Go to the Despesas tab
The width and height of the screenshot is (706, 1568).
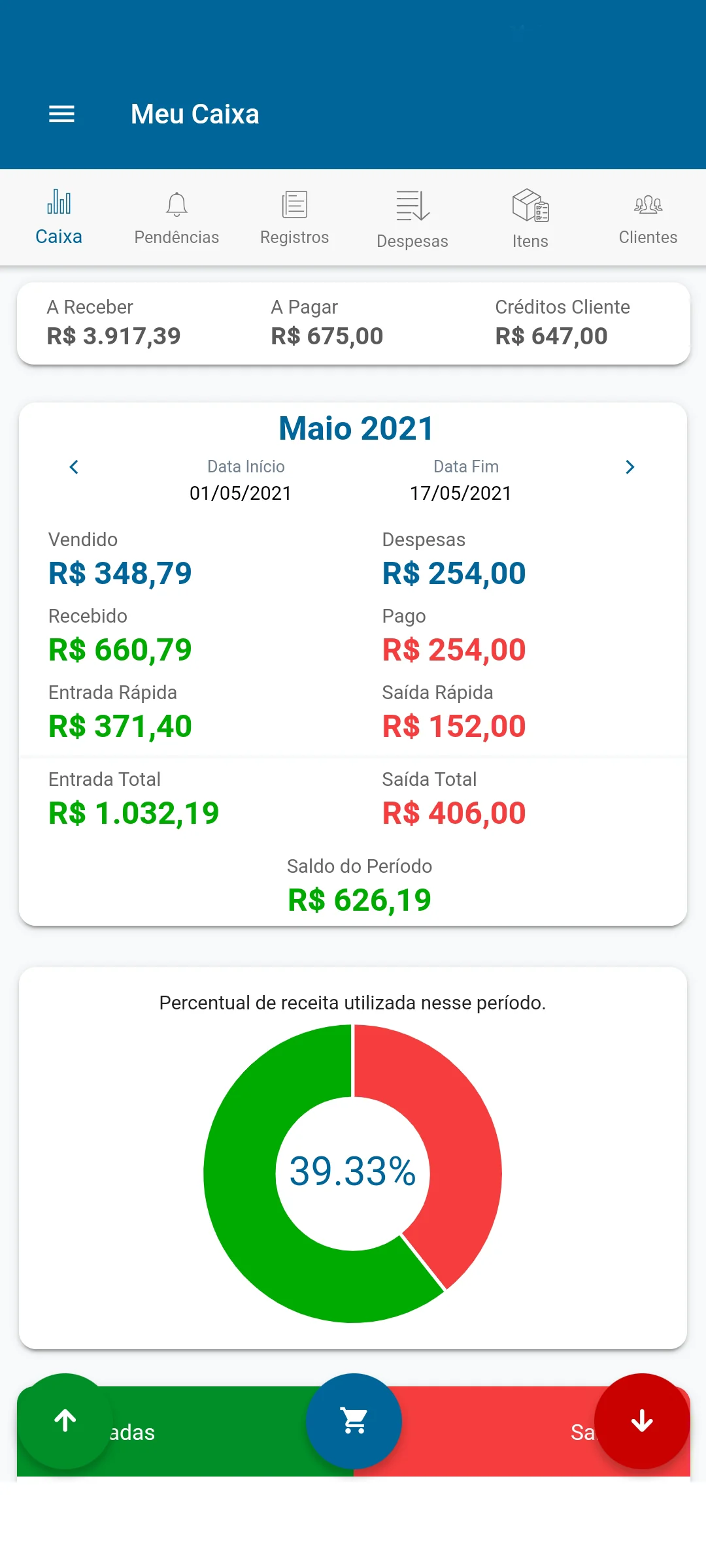412,220
